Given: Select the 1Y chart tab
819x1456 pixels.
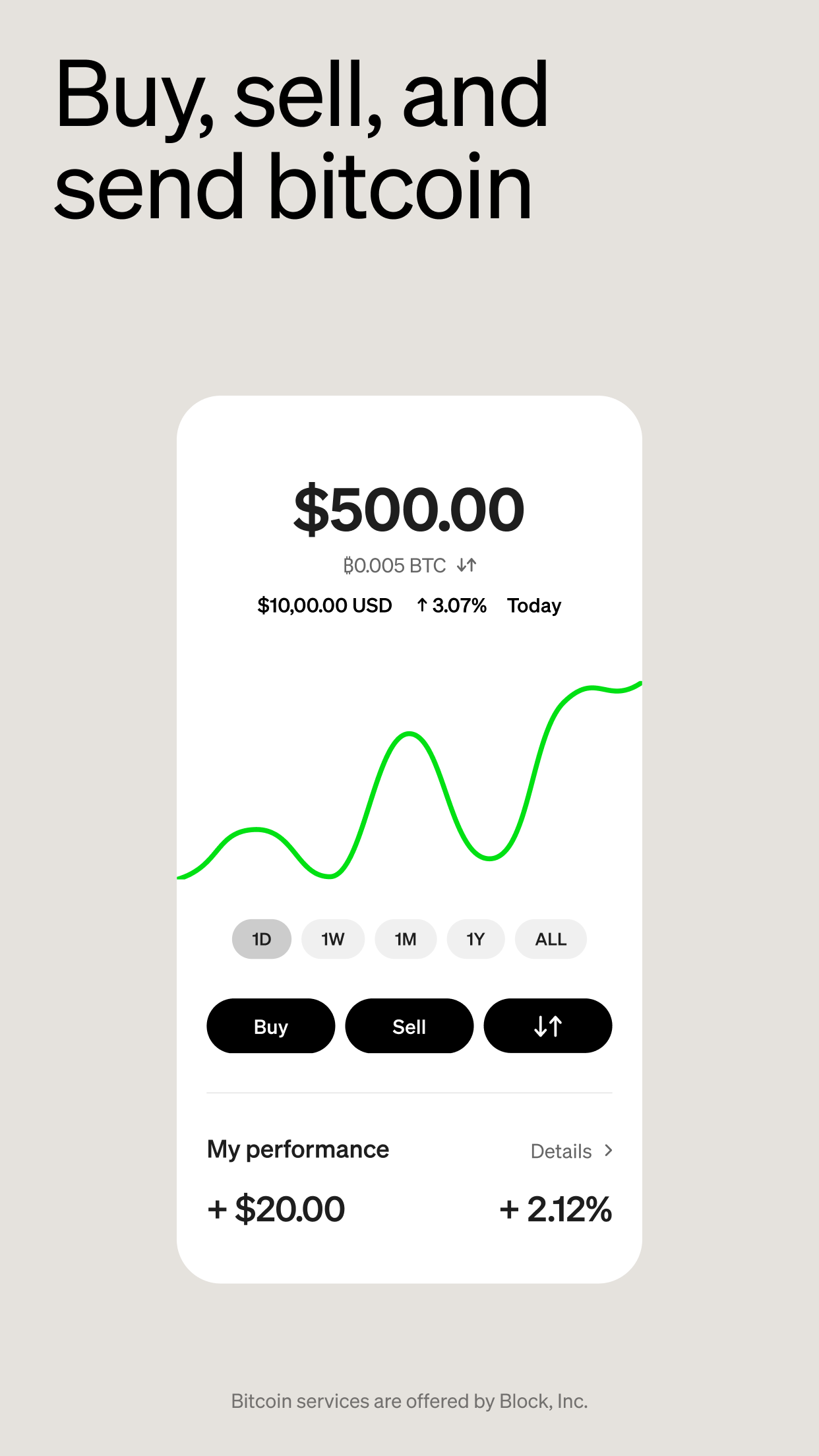Looking at the screenshot, I should 475,939.
